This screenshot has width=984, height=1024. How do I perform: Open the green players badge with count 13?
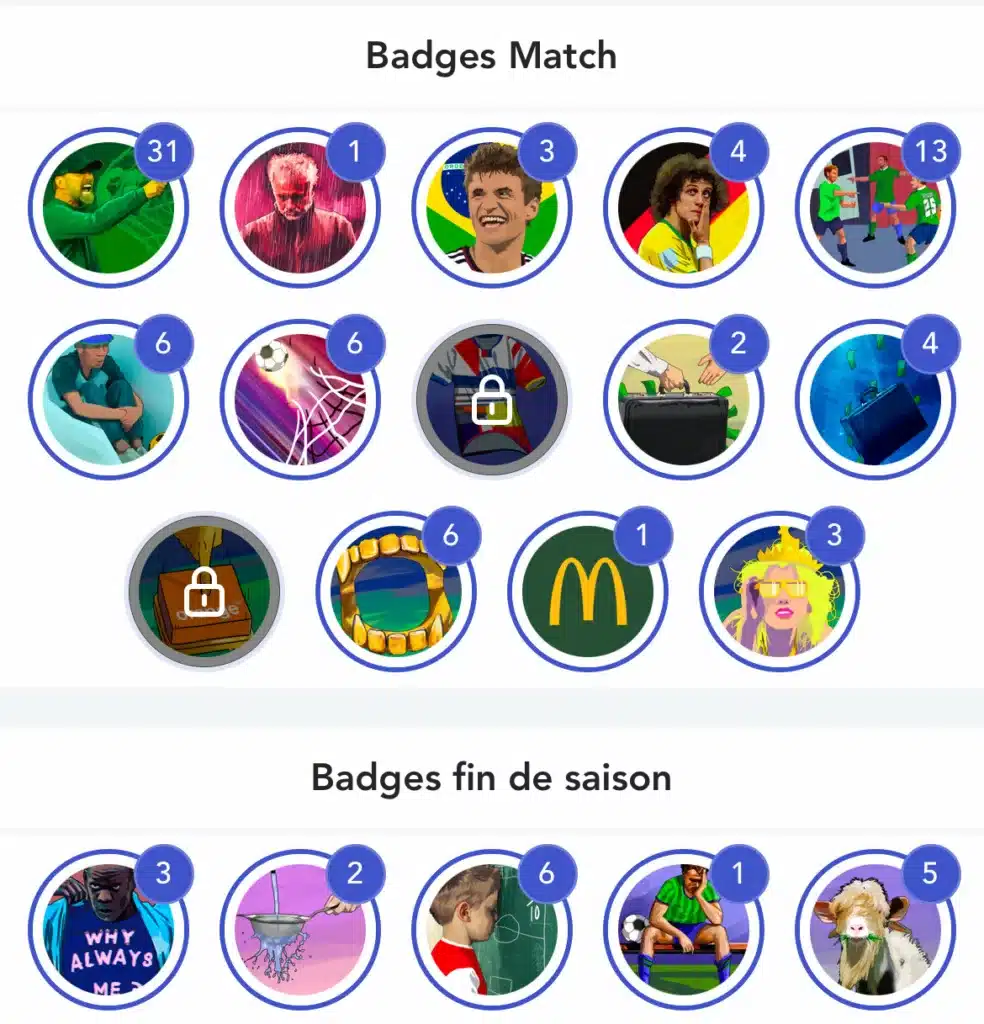click(x=875, y=208)
